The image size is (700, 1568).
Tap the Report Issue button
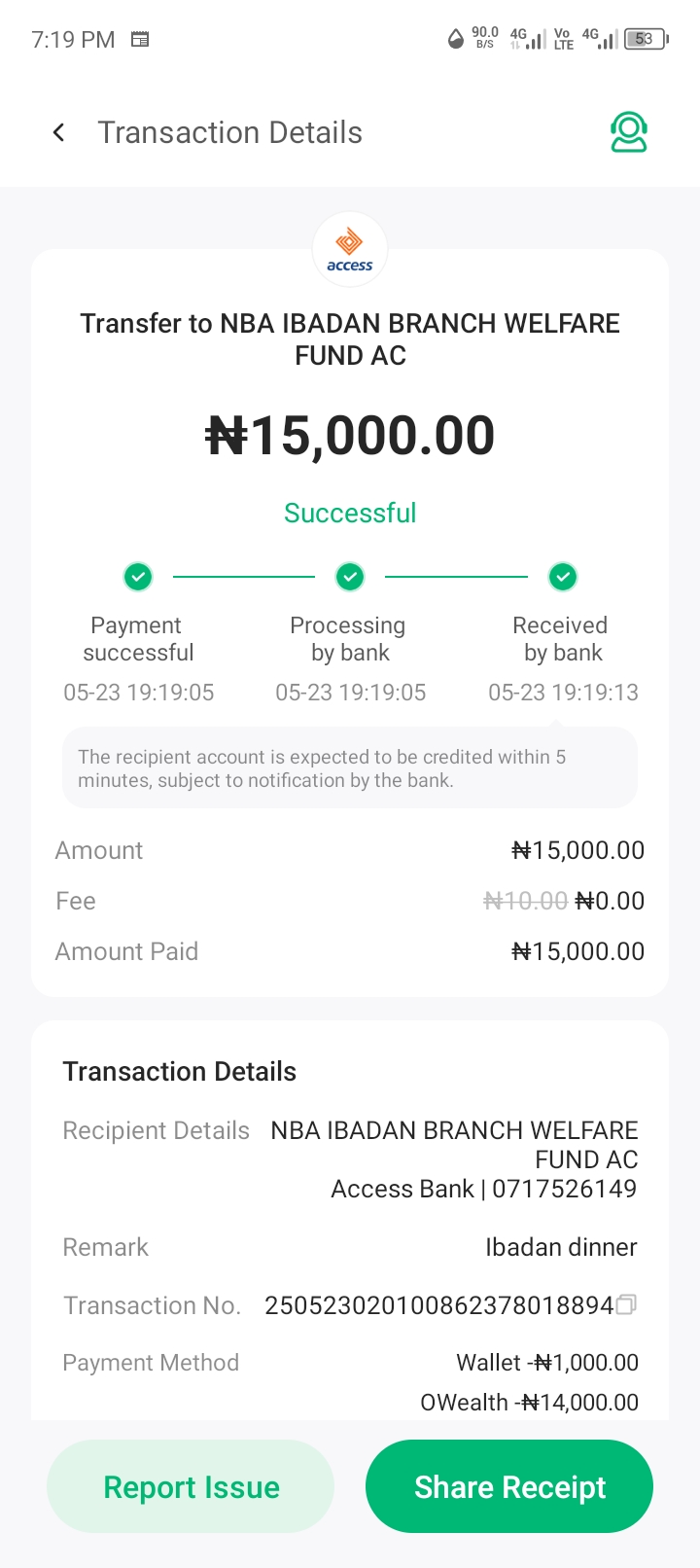coord(191,1486)
